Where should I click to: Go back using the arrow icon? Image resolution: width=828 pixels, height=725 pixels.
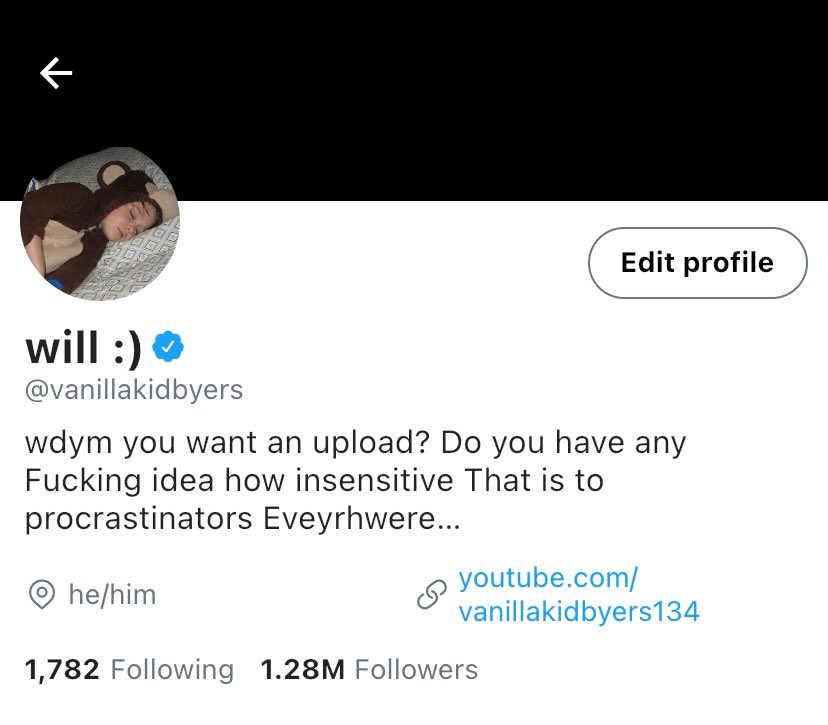(x=56, y=73)
